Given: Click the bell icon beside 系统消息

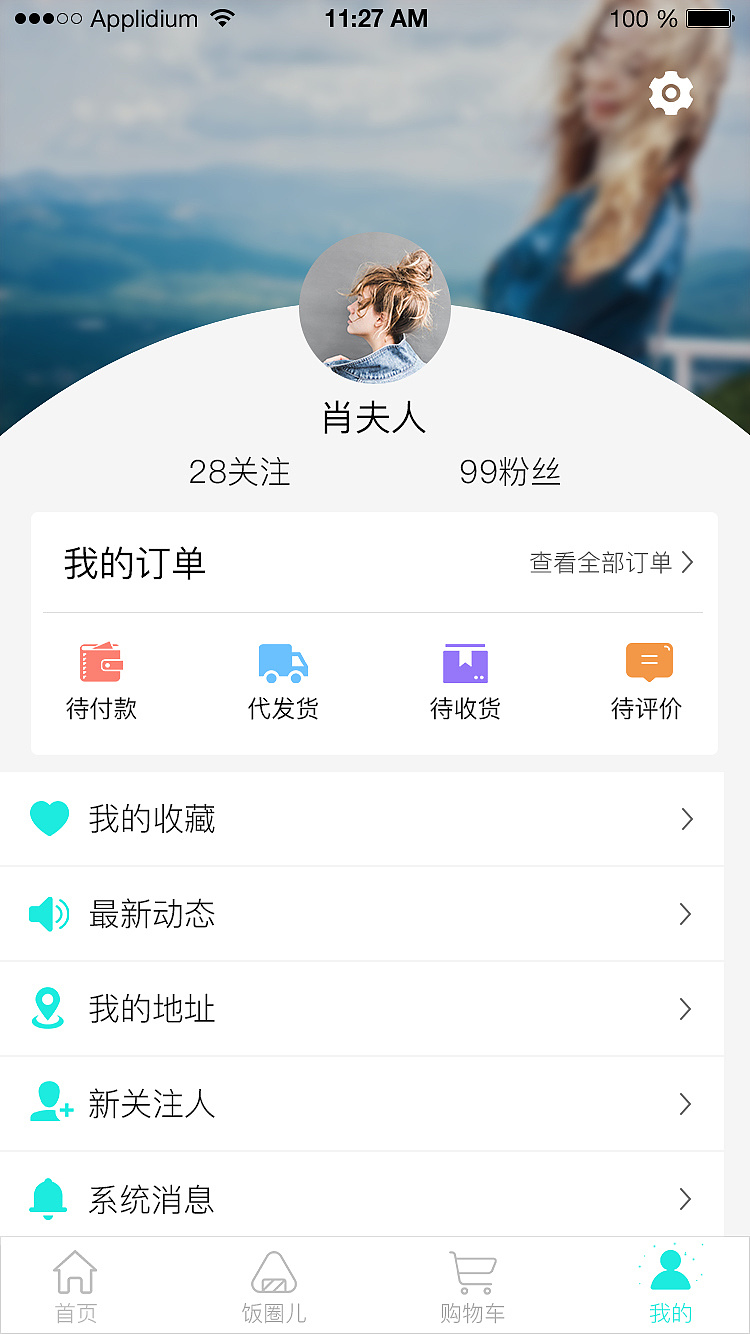Looking at the screenshot, I should (48, 1199).
